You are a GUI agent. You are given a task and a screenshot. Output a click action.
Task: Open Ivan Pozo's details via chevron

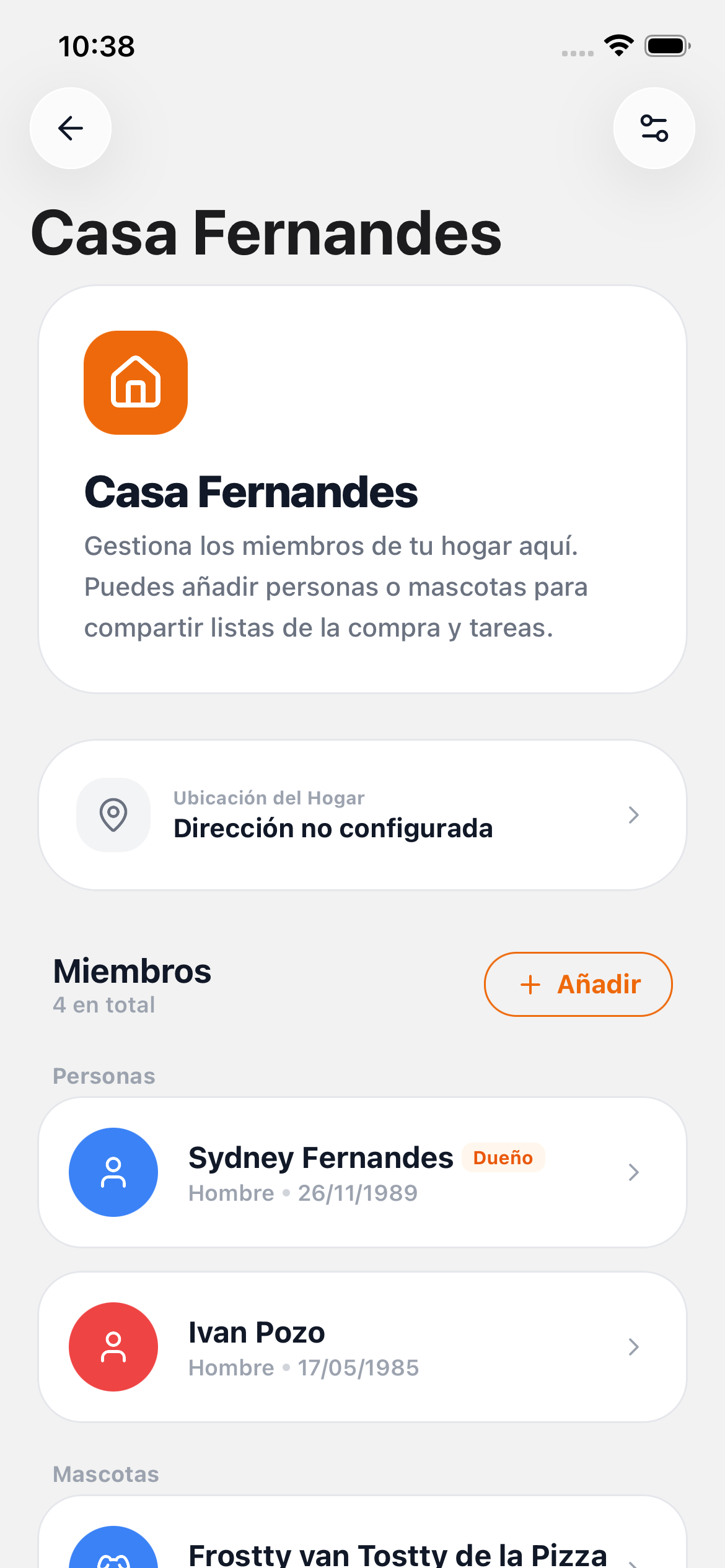(x=633, y=1347)
